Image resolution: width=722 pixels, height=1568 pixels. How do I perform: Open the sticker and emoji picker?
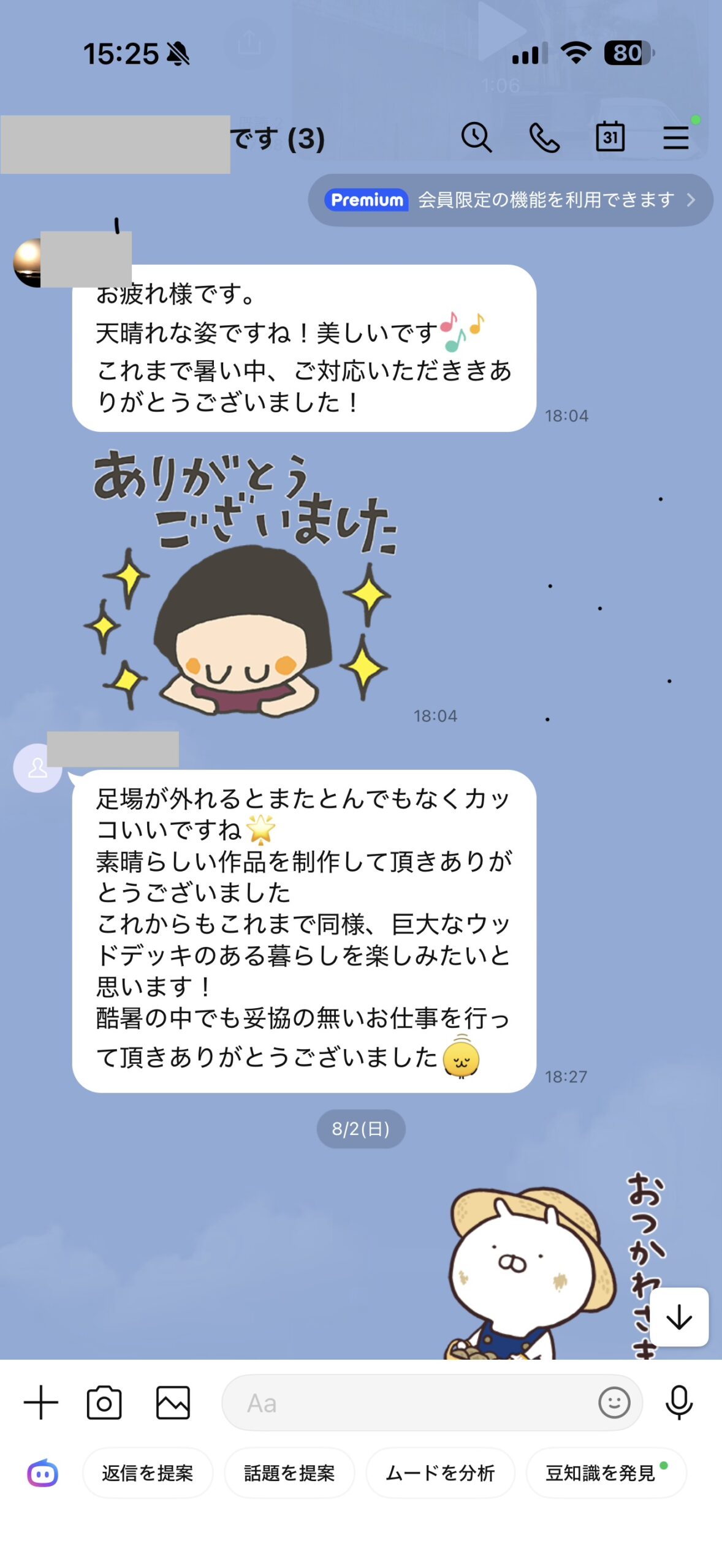coord(614,1402)
